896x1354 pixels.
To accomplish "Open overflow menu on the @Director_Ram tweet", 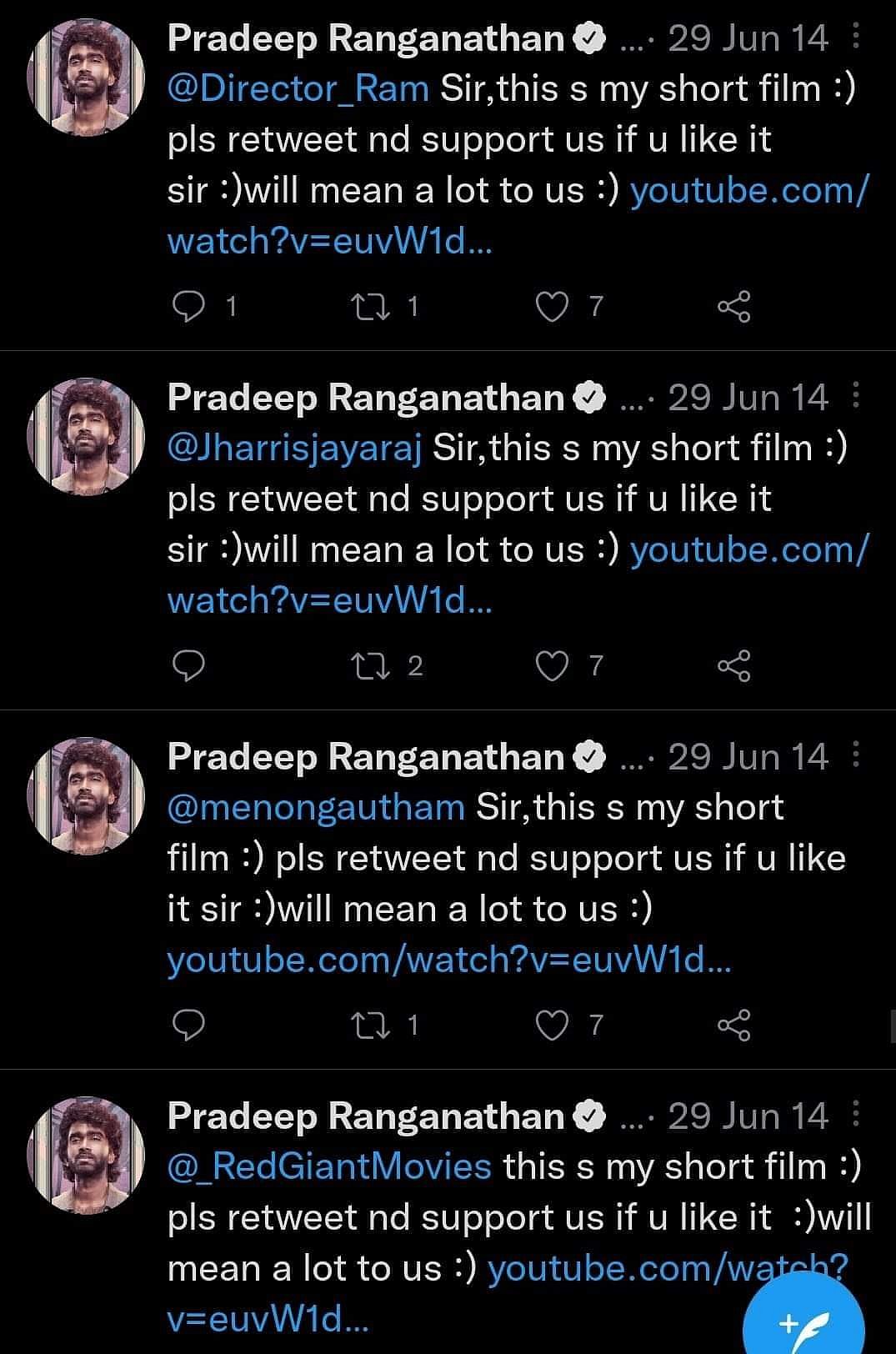I will coord(856,38).
